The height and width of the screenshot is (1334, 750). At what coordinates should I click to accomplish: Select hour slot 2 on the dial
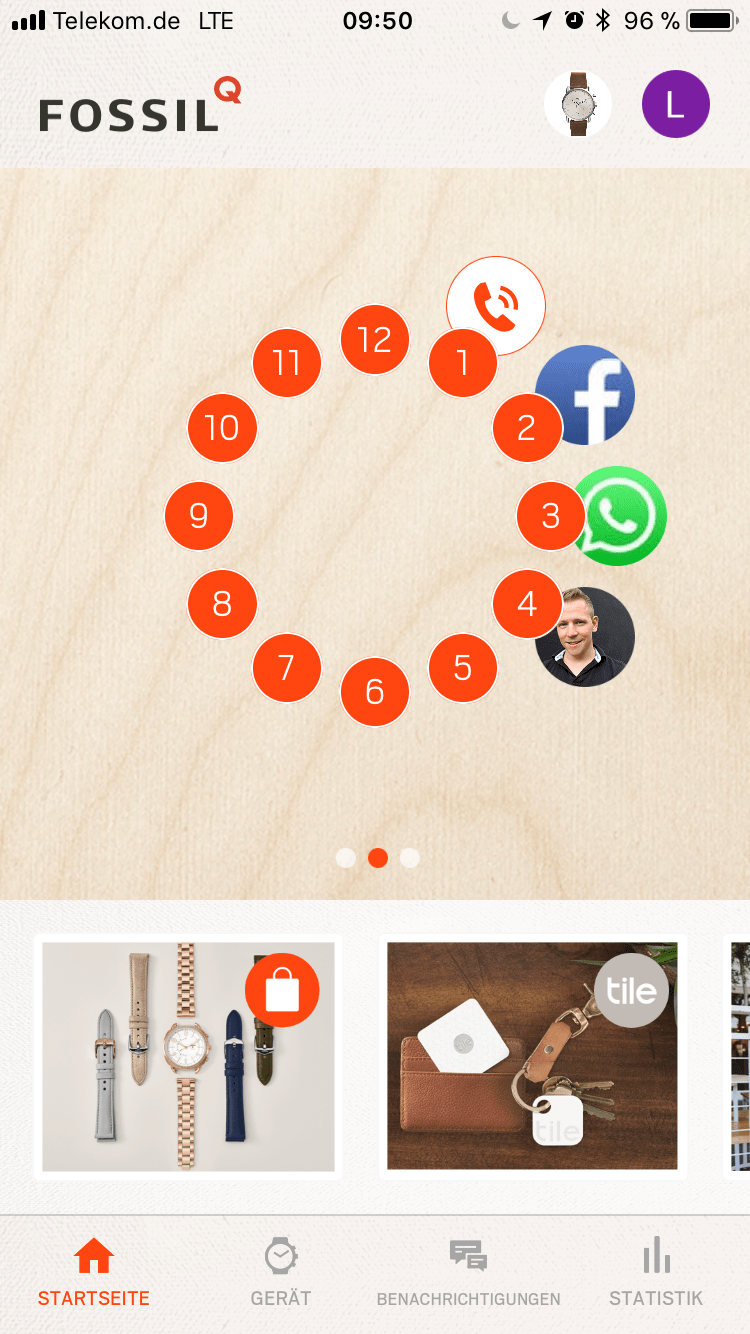tap(527, 428)
